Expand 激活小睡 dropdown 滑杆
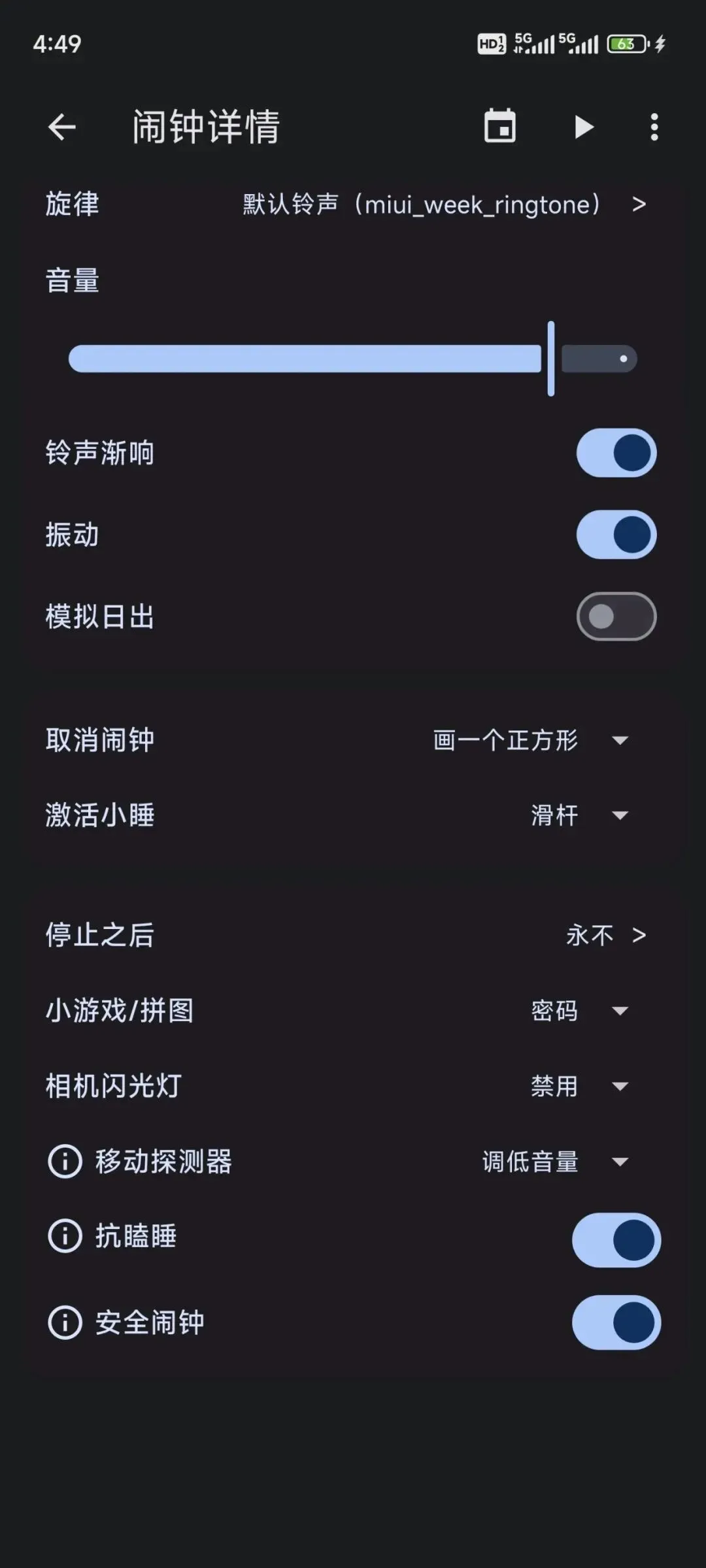Image resolution: width=706 pixels, height=1568 pixels. [580, 815]
